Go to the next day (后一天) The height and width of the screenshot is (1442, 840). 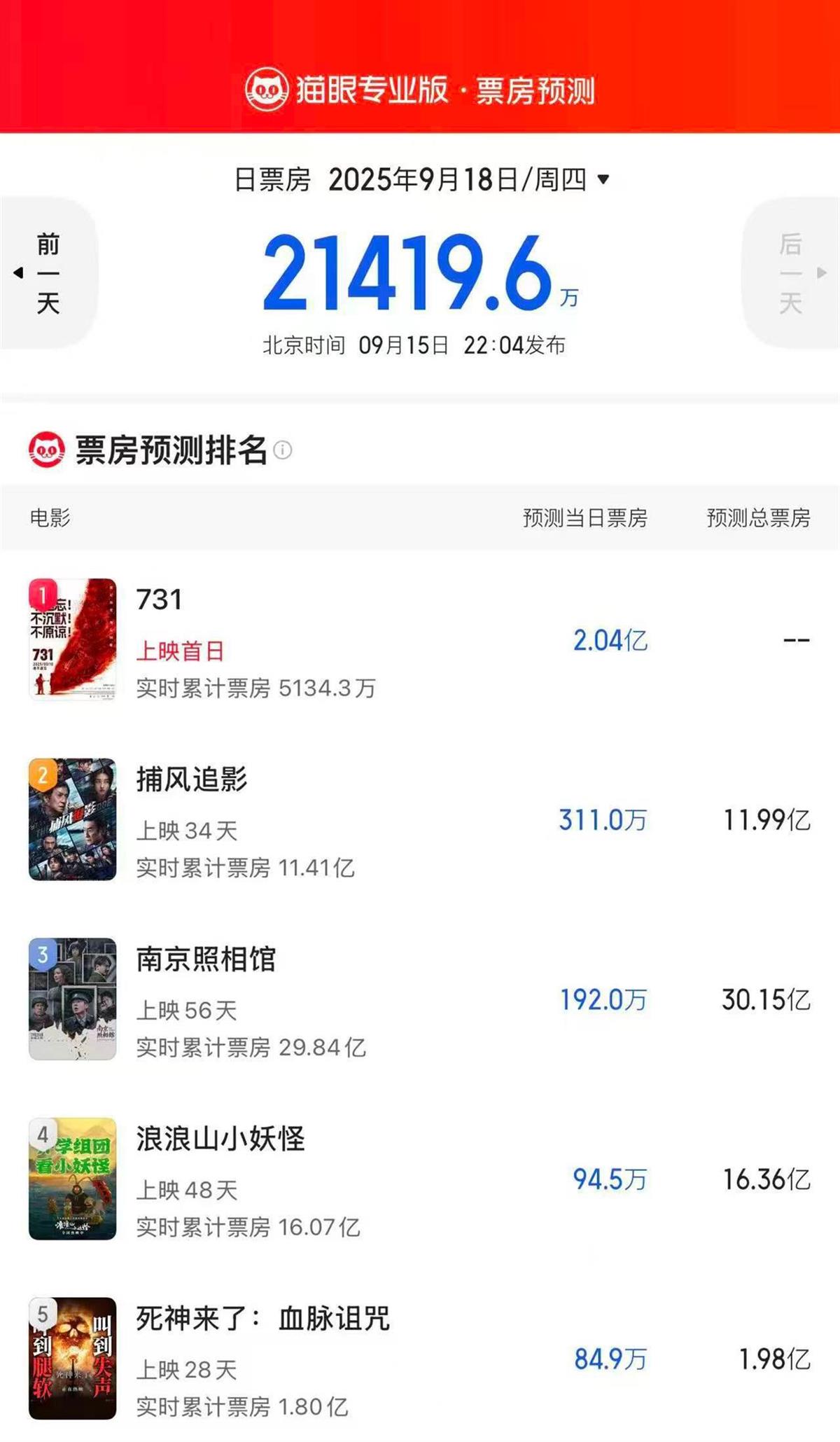pos(792,273)
